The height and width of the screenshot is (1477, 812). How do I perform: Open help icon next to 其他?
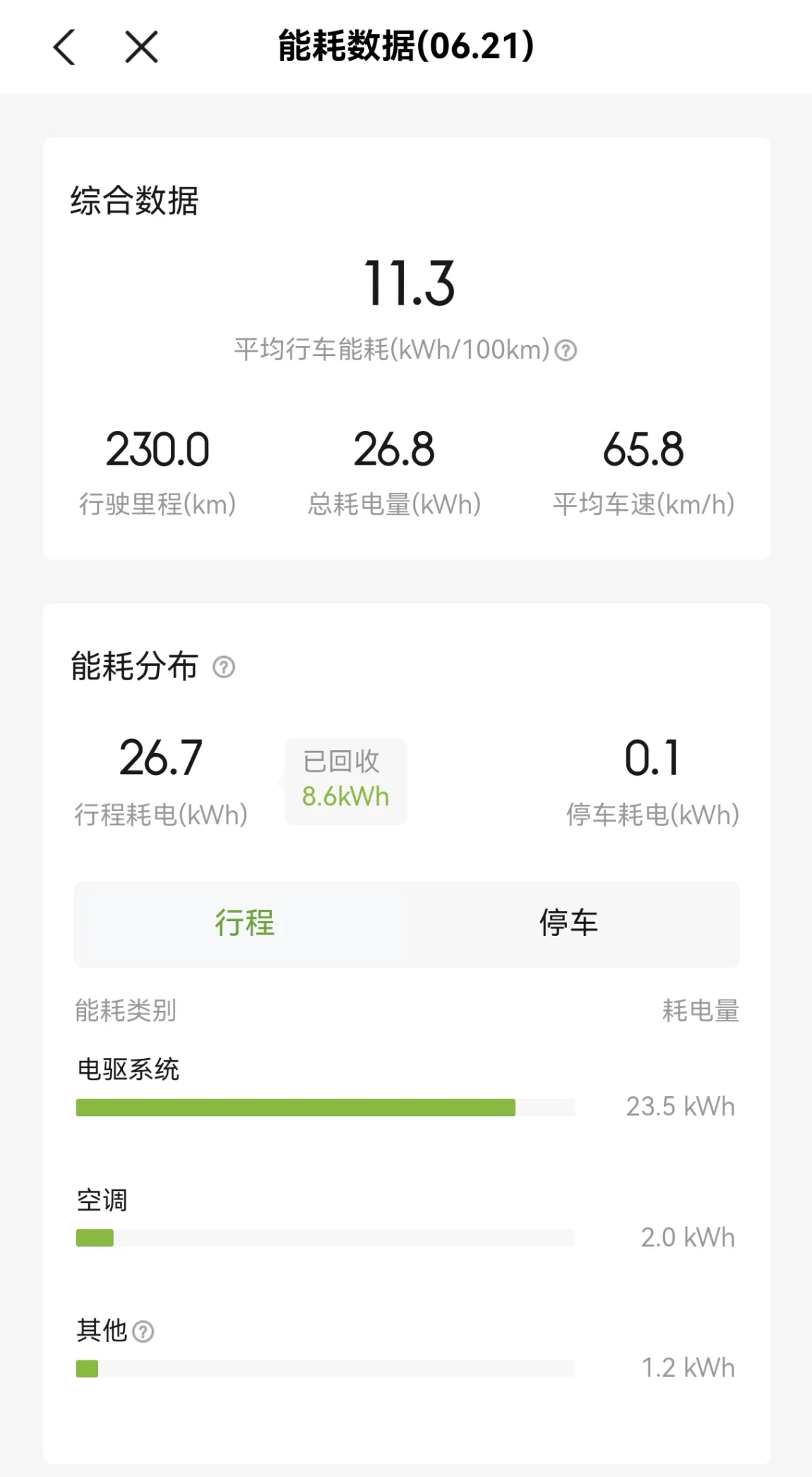[143, 1331]
